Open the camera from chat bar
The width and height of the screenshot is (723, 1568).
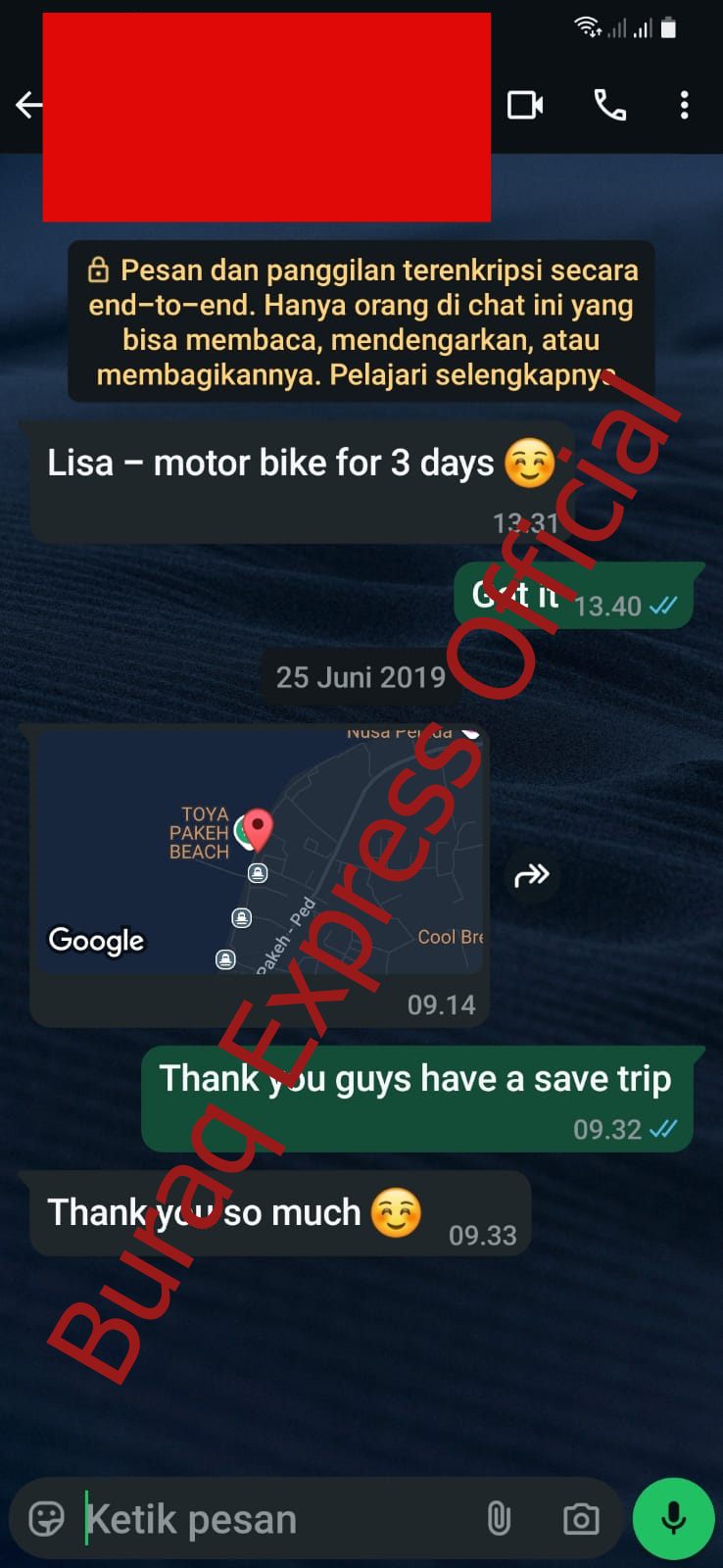pos(580,1519)
